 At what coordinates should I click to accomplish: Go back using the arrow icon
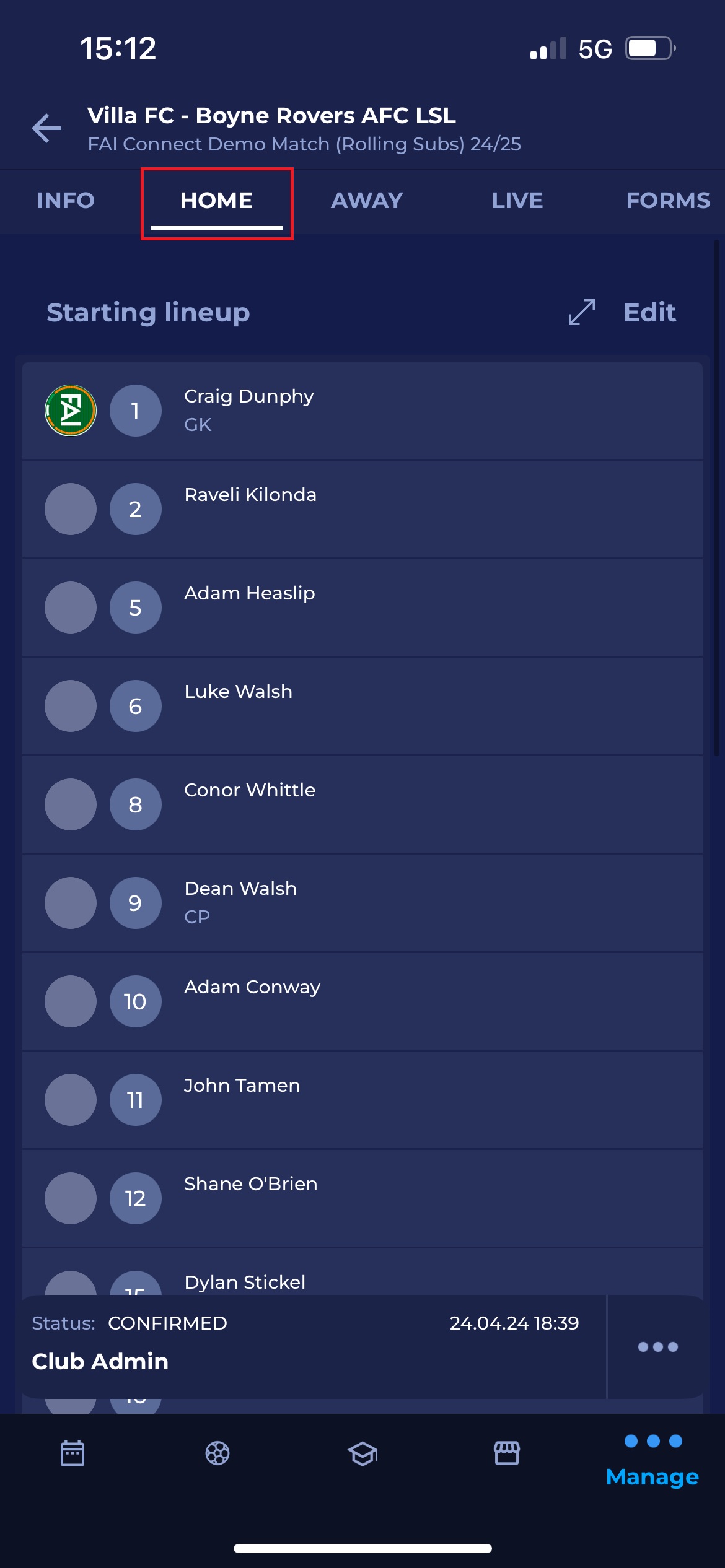pos(47,128)
